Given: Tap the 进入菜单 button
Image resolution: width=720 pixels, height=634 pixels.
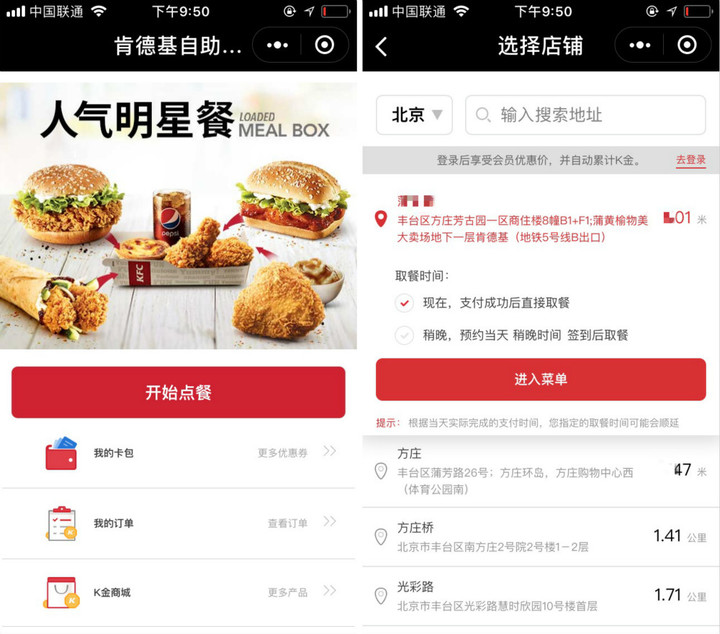Looking at the screenshot, I should [540, 380].
